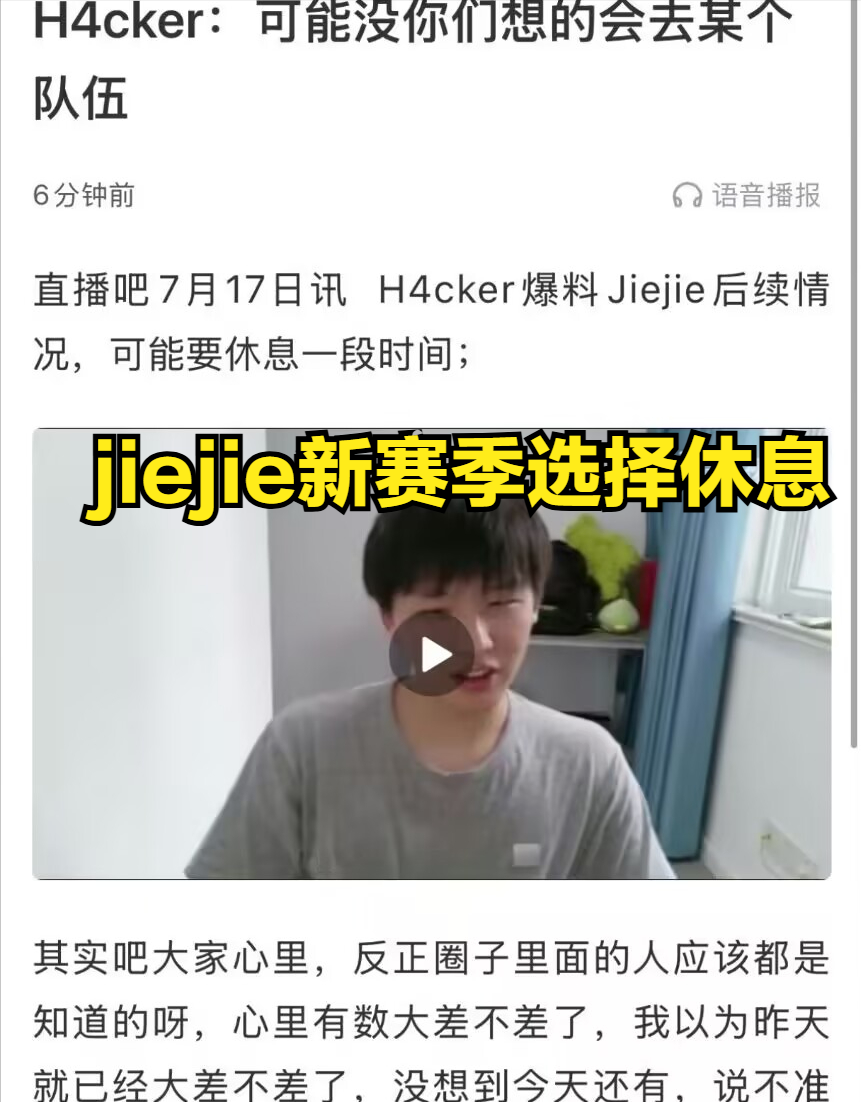Start the 语音播报 audio reading

coord(747,195)
